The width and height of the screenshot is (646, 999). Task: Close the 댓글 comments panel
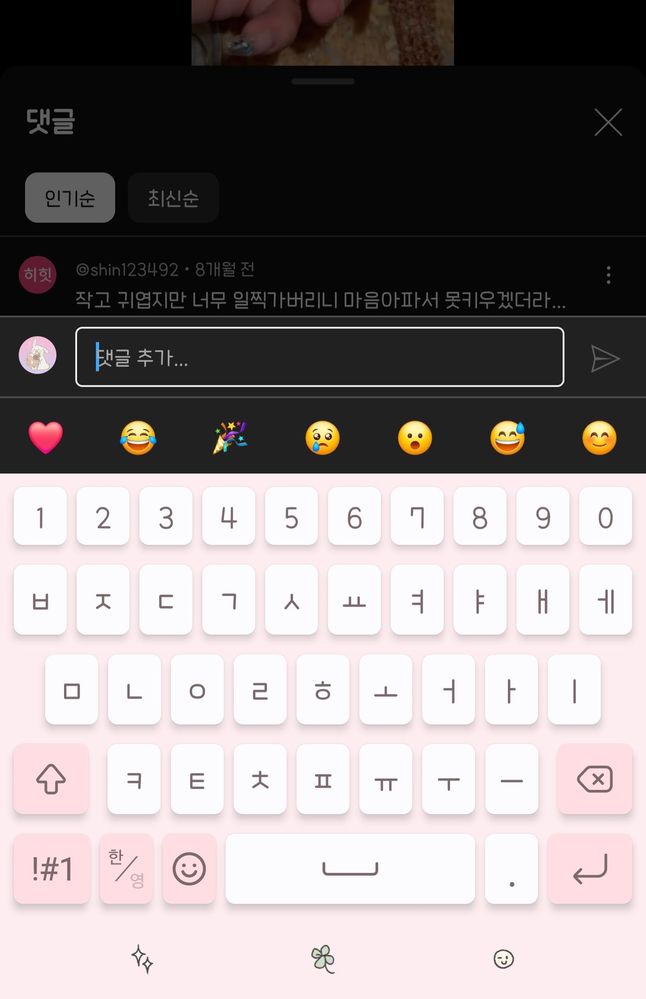coord(608,123)
